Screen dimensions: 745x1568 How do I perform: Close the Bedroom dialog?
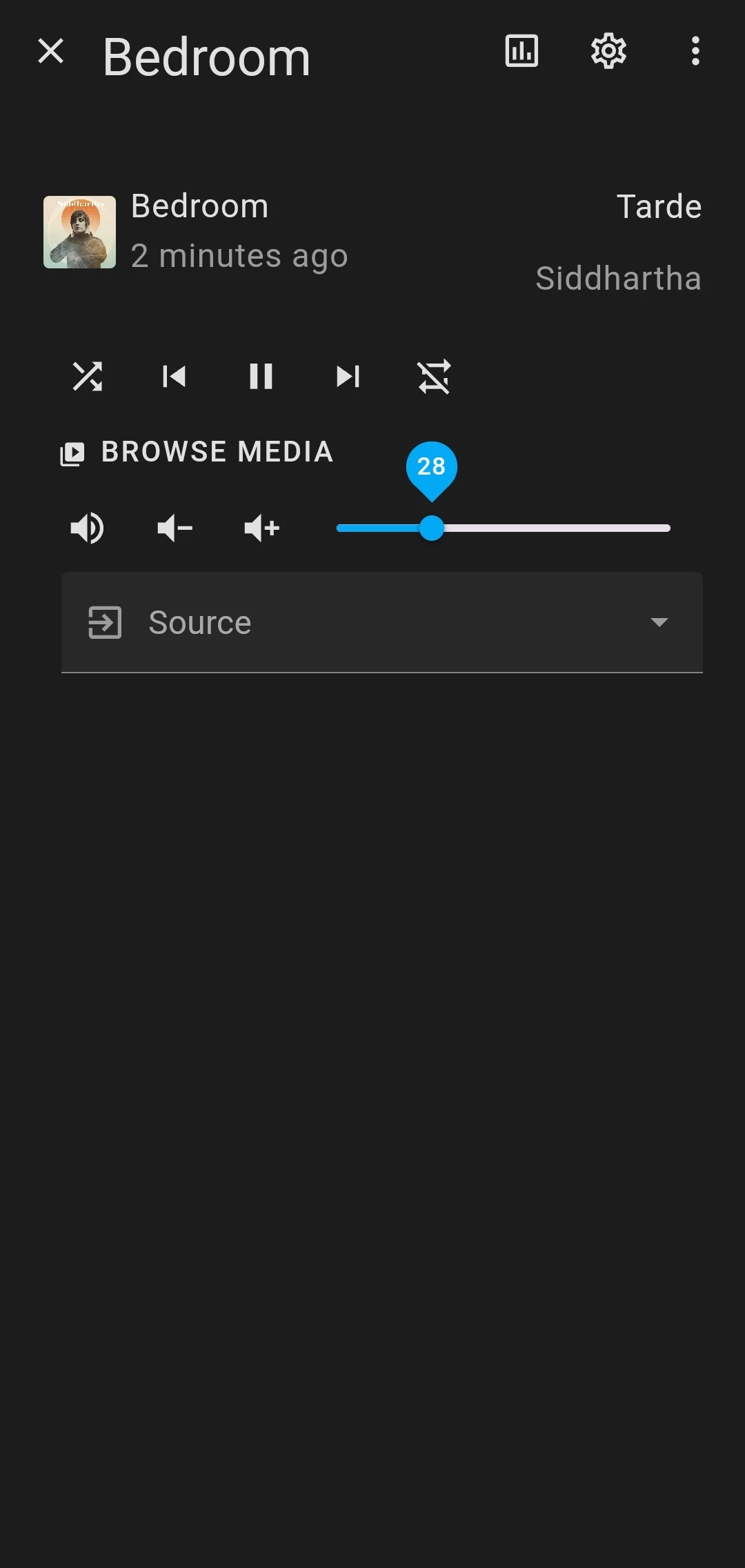point(50,51)
